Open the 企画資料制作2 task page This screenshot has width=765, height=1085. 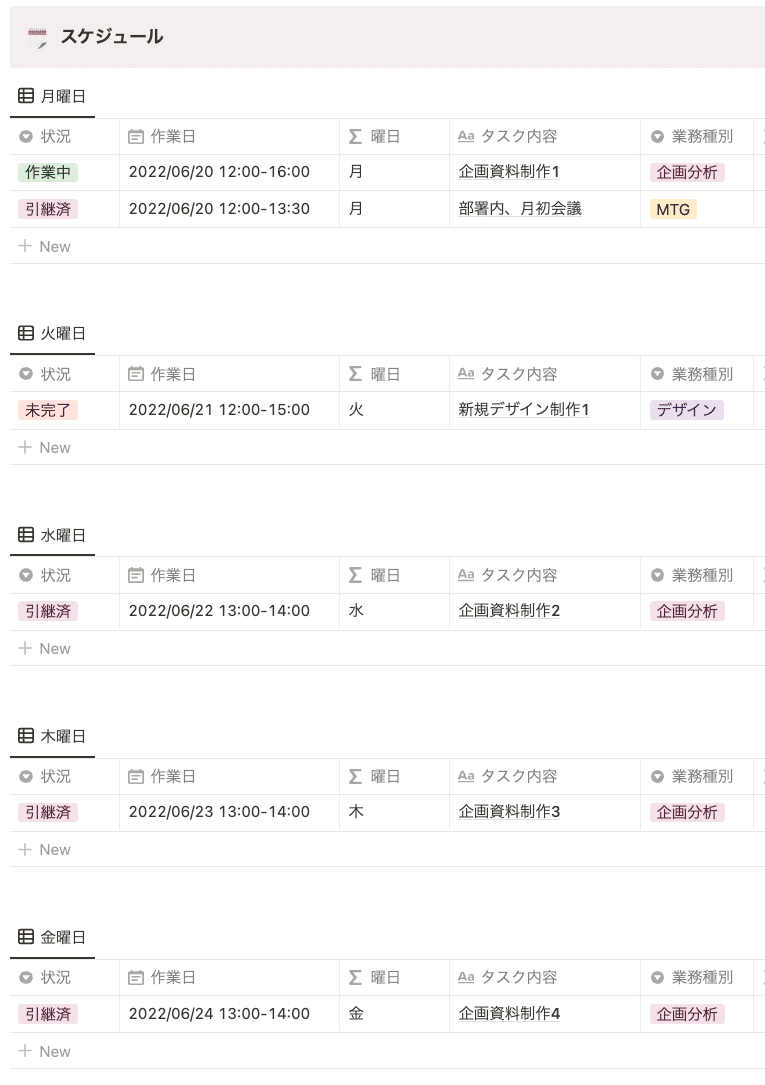[509, 611]
